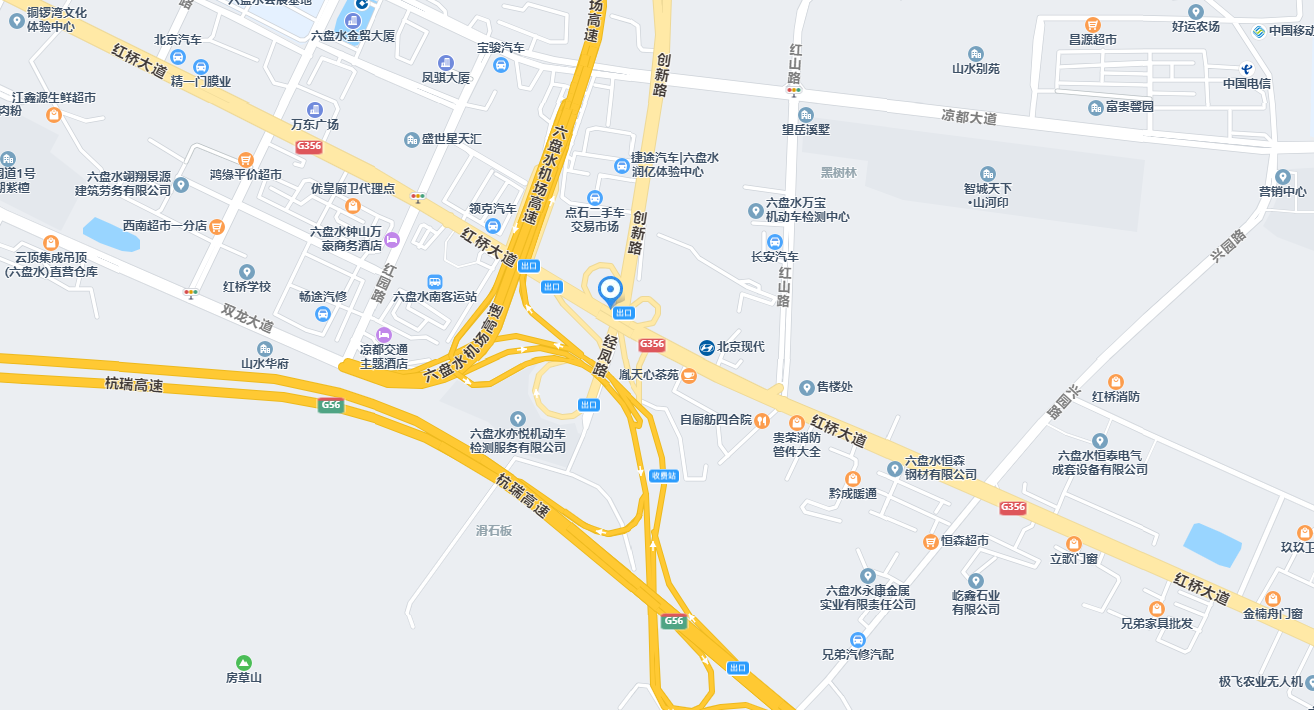Select the 六盘水南客运站 bus station marker

(x=435, y=282)
